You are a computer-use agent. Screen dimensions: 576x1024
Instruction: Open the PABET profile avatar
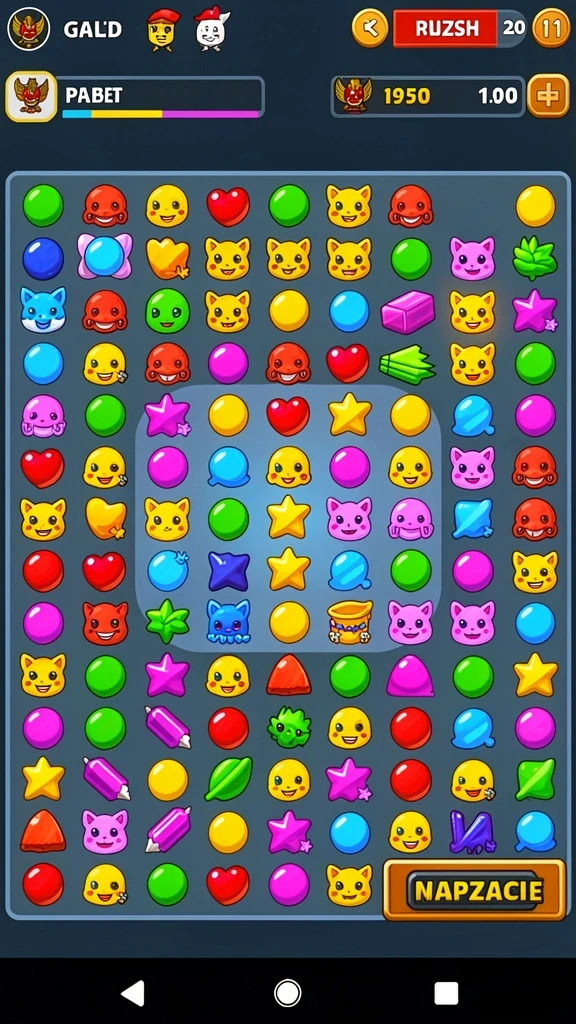pyautogui.click(x=31, y=97)
